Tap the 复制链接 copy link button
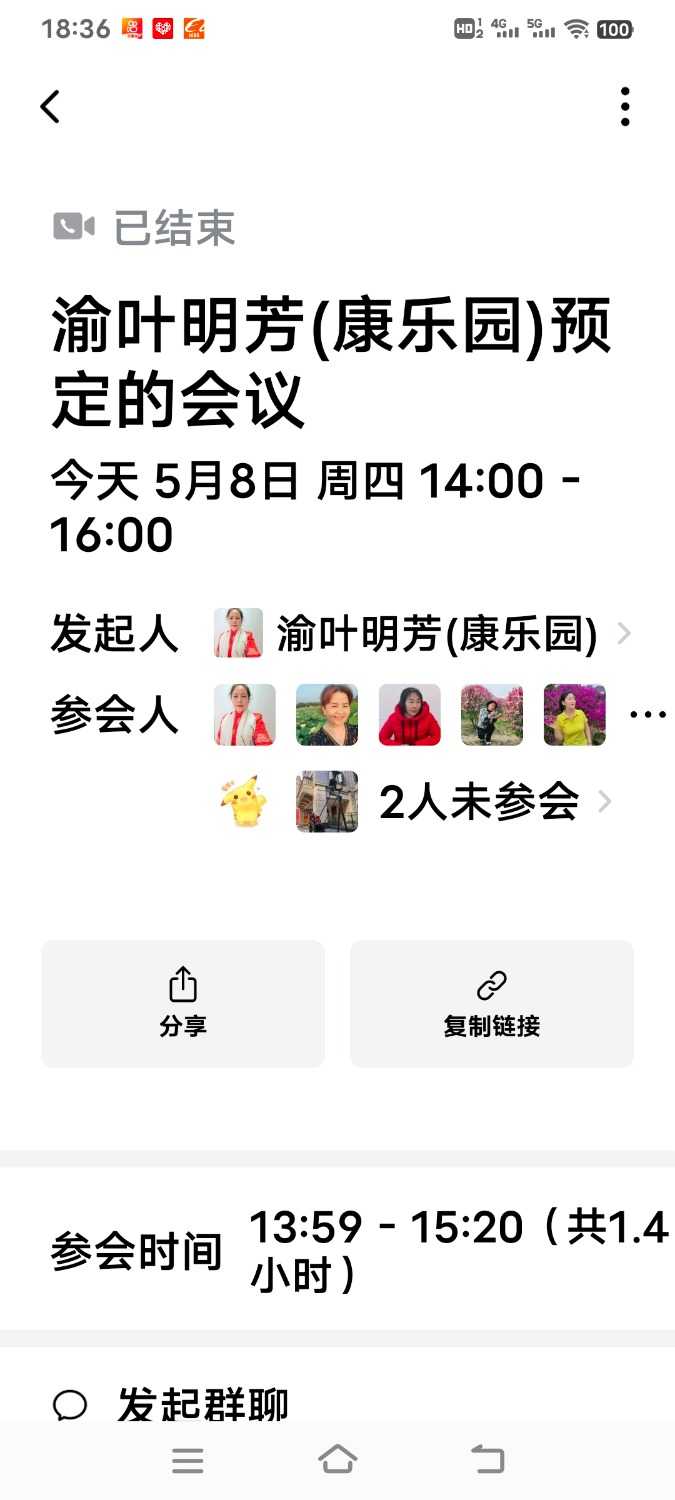Image resolution: width=675 pixels, height=1500 pixels. click(491, 1003)
